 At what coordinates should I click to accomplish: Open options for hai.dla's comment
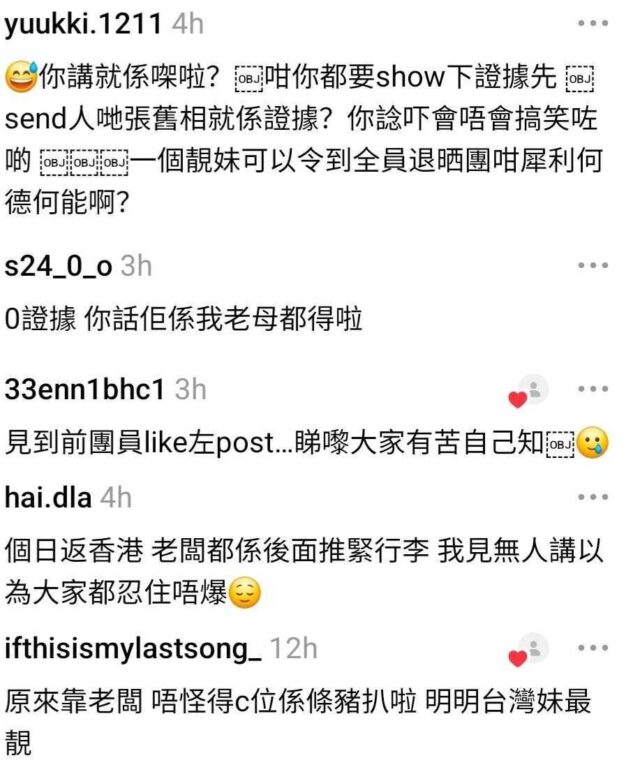tap(592, 497)
